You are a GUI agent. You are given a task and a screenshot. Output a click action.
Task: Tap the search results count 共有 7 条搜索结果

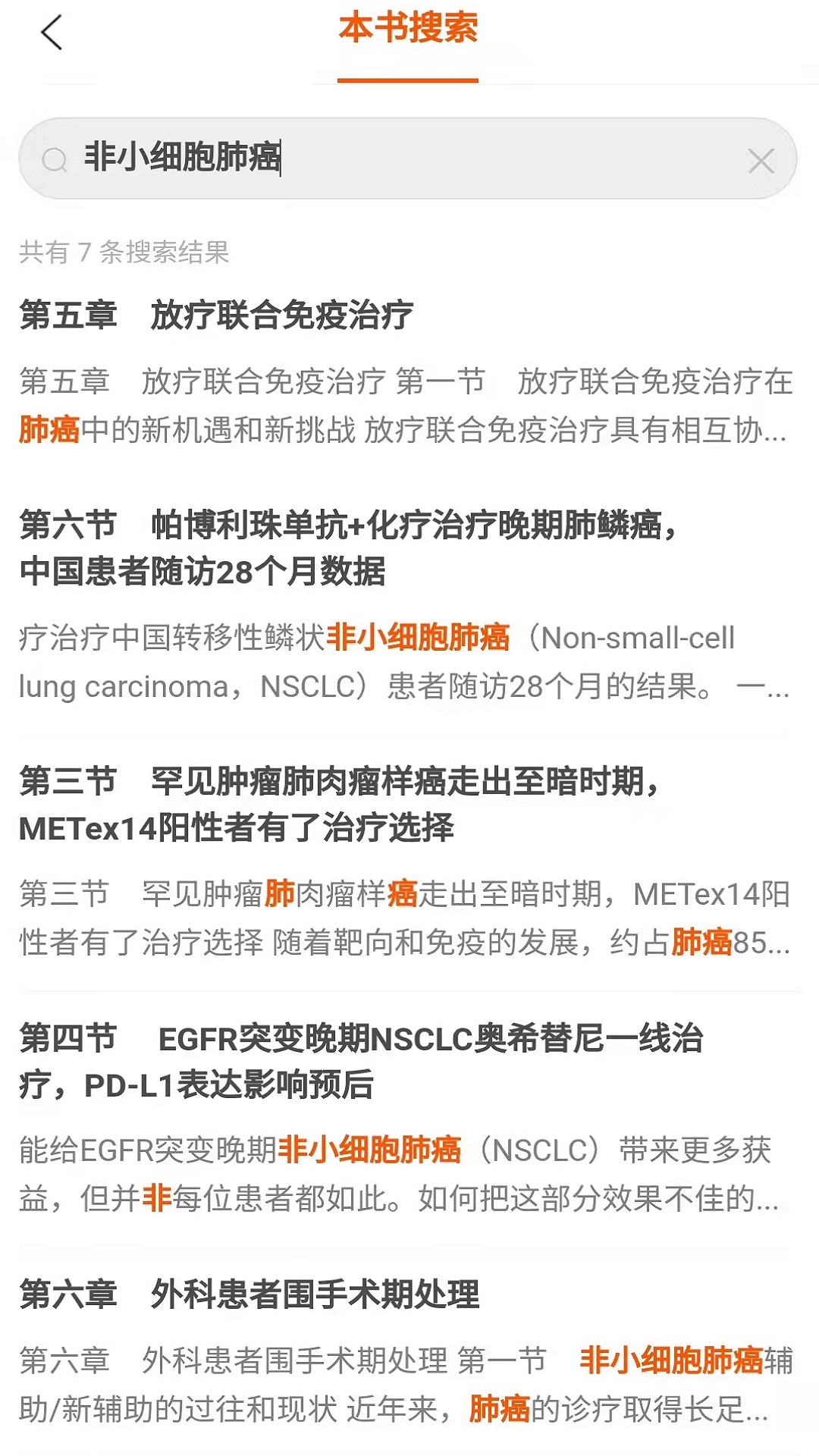pyautogui.click(x=126, y=252)
